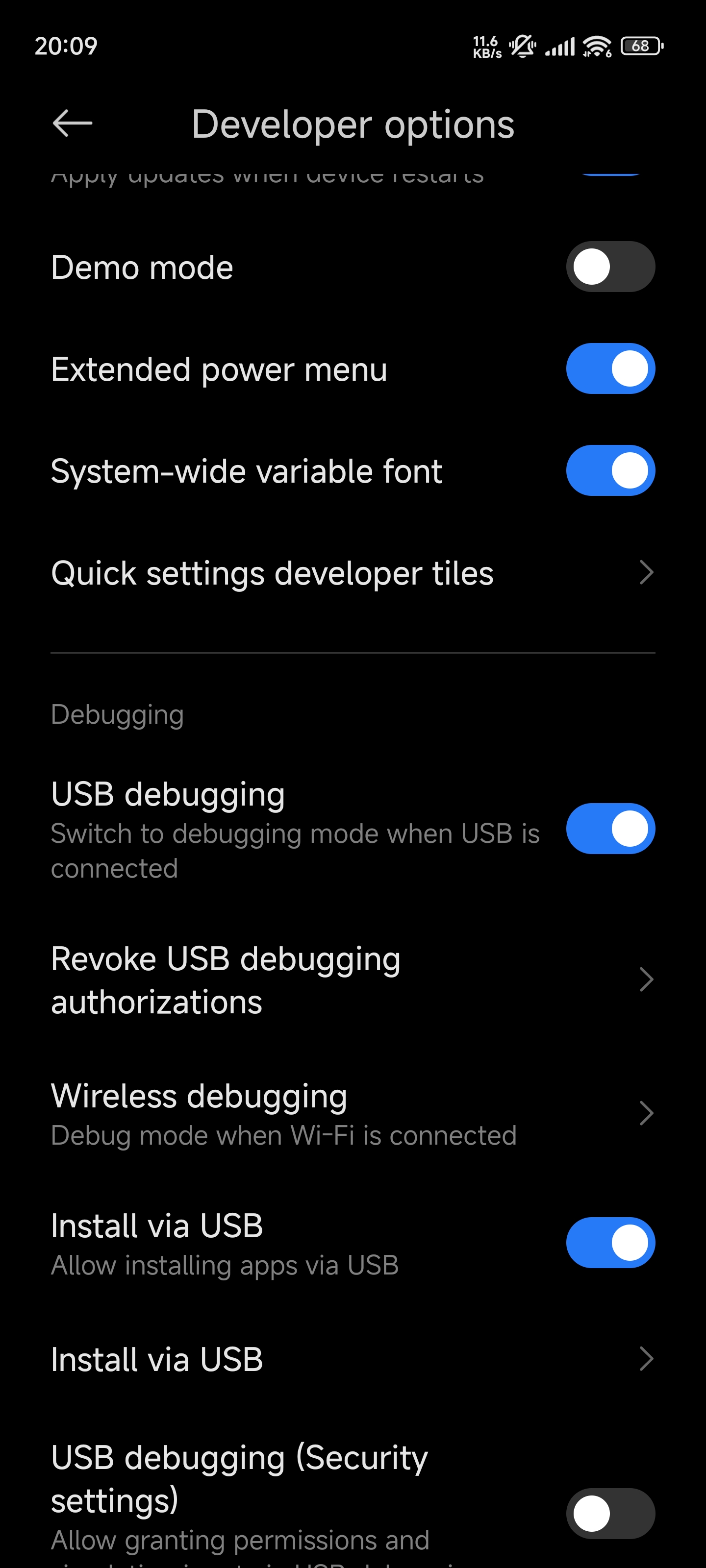Screen dimensions: 706x1568
Task: Open Wireless debugging settings
Action: 353,1114
